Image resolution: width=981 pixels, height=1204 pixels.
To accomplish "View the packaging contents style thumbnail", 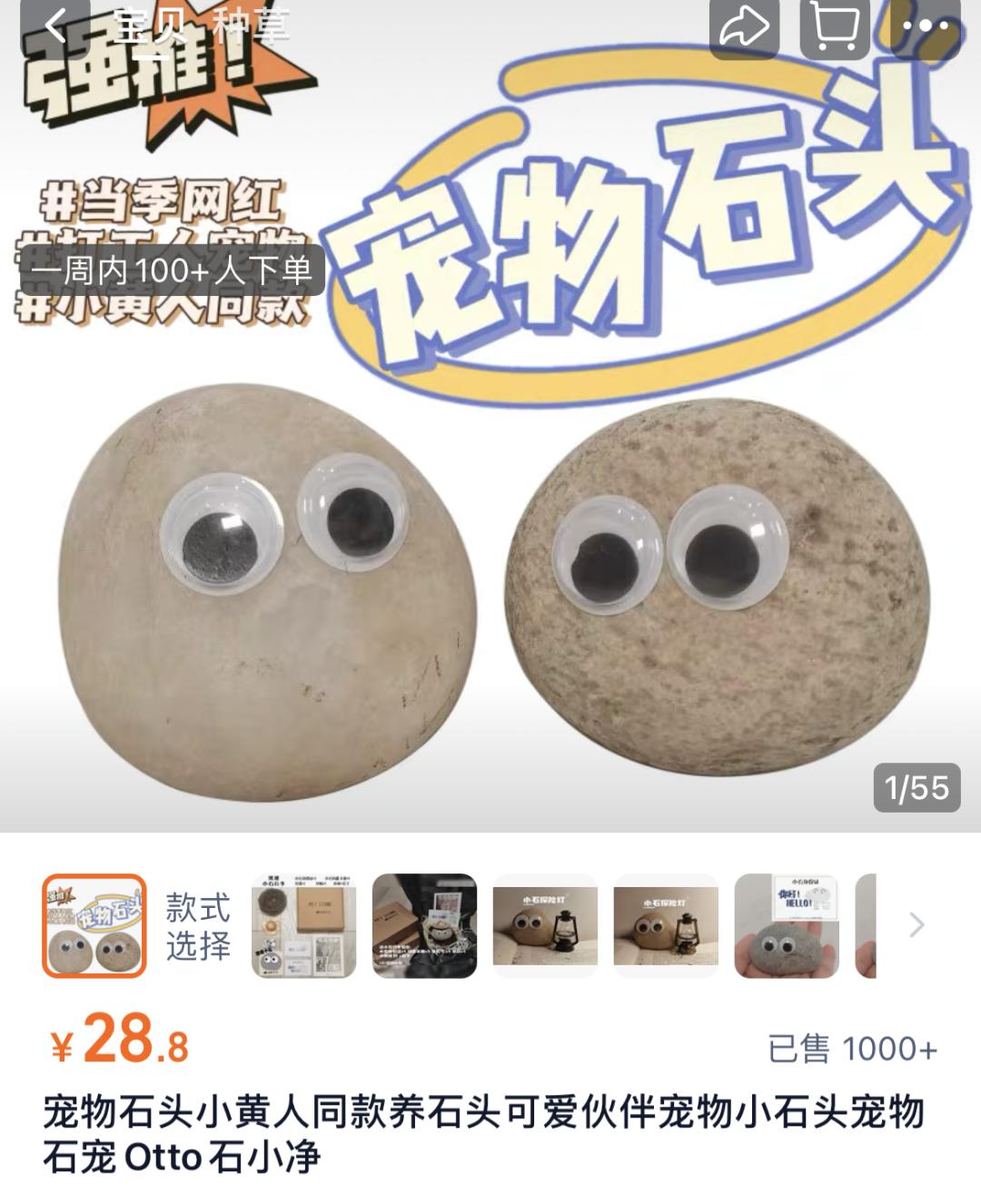I will tap(303, 925).
